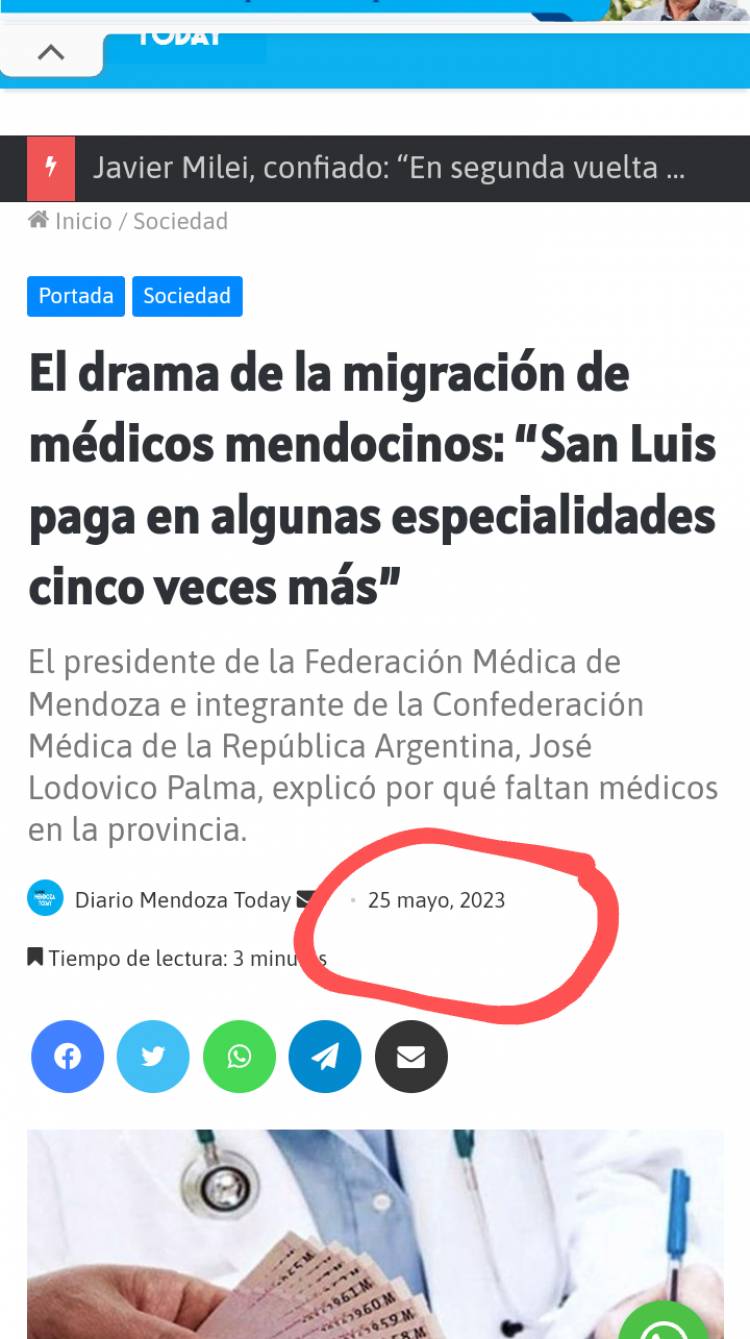Share the article on Twitter
Viewport: 750px width, 1339px height.
click(153, 1056)
